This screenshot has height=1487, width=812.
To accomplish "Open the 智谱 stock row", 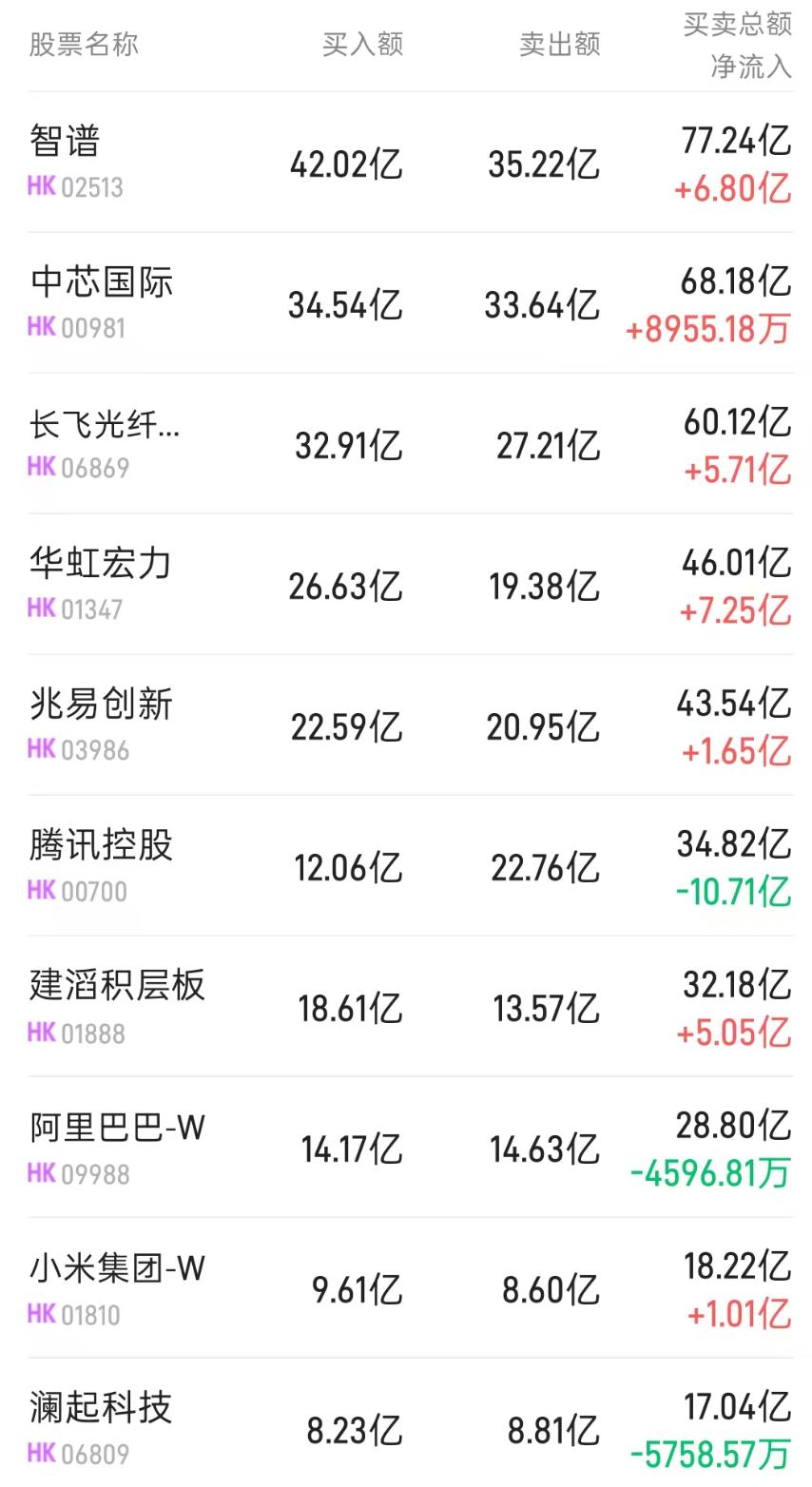I will pyautogui.click(x=410, y=163).
